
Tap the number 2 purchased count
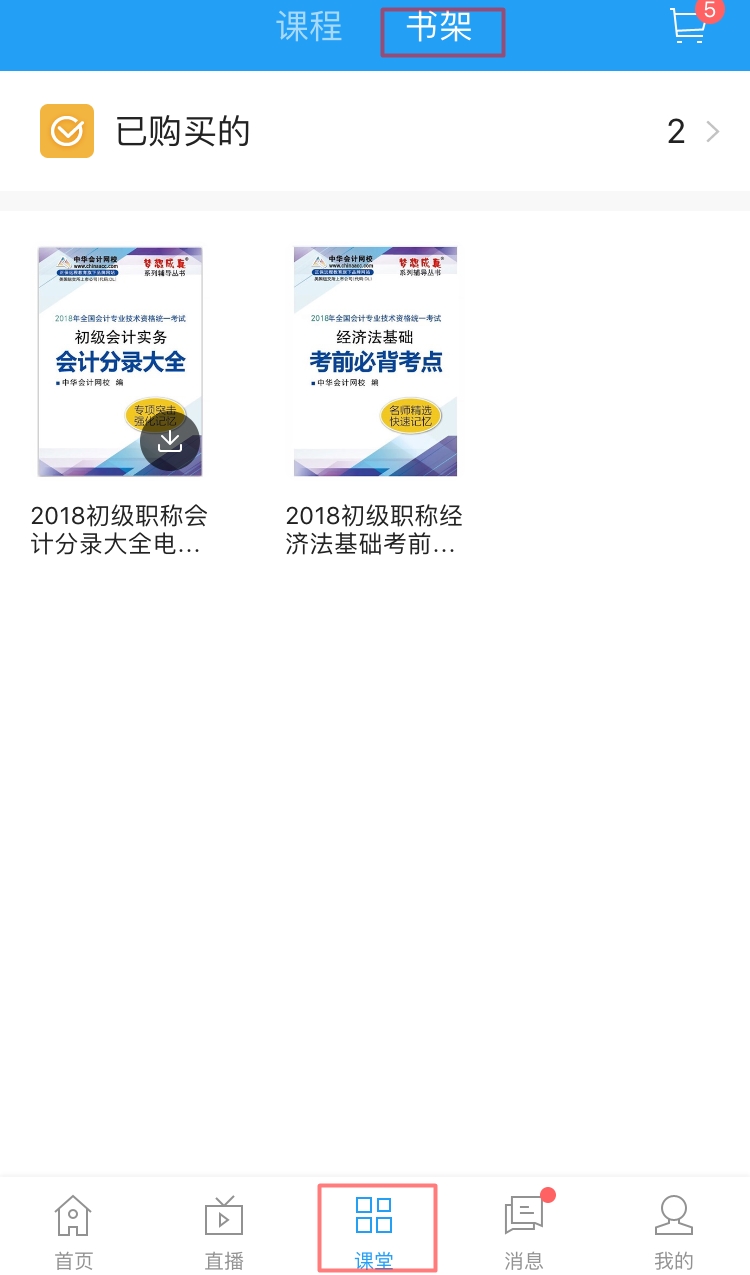click(x=675, y=131)
